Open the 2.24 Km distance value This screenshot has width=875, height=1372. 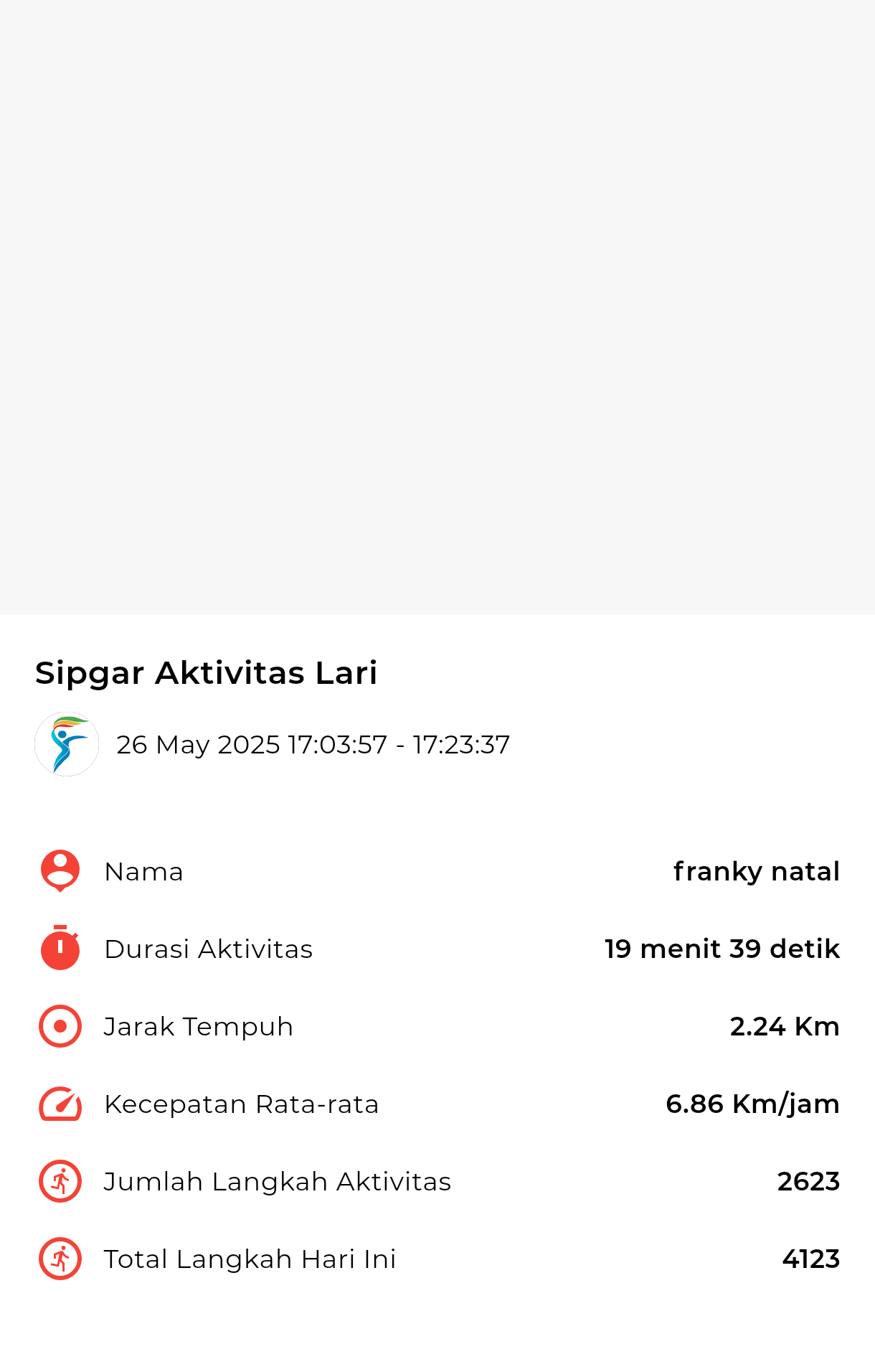785,1026
